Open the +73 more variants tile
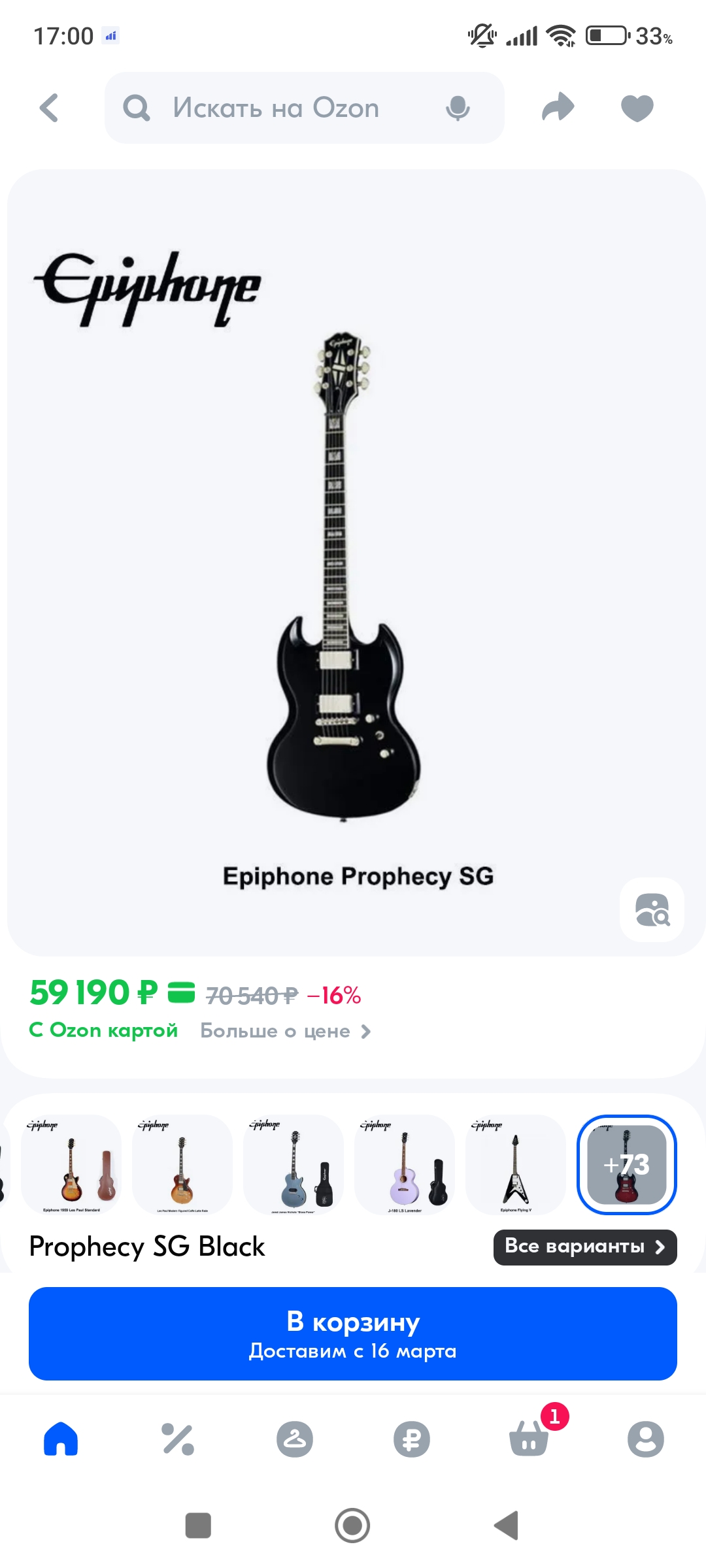The height and width of the screenshot is (1568, 706). click(x=626, y=1164)
